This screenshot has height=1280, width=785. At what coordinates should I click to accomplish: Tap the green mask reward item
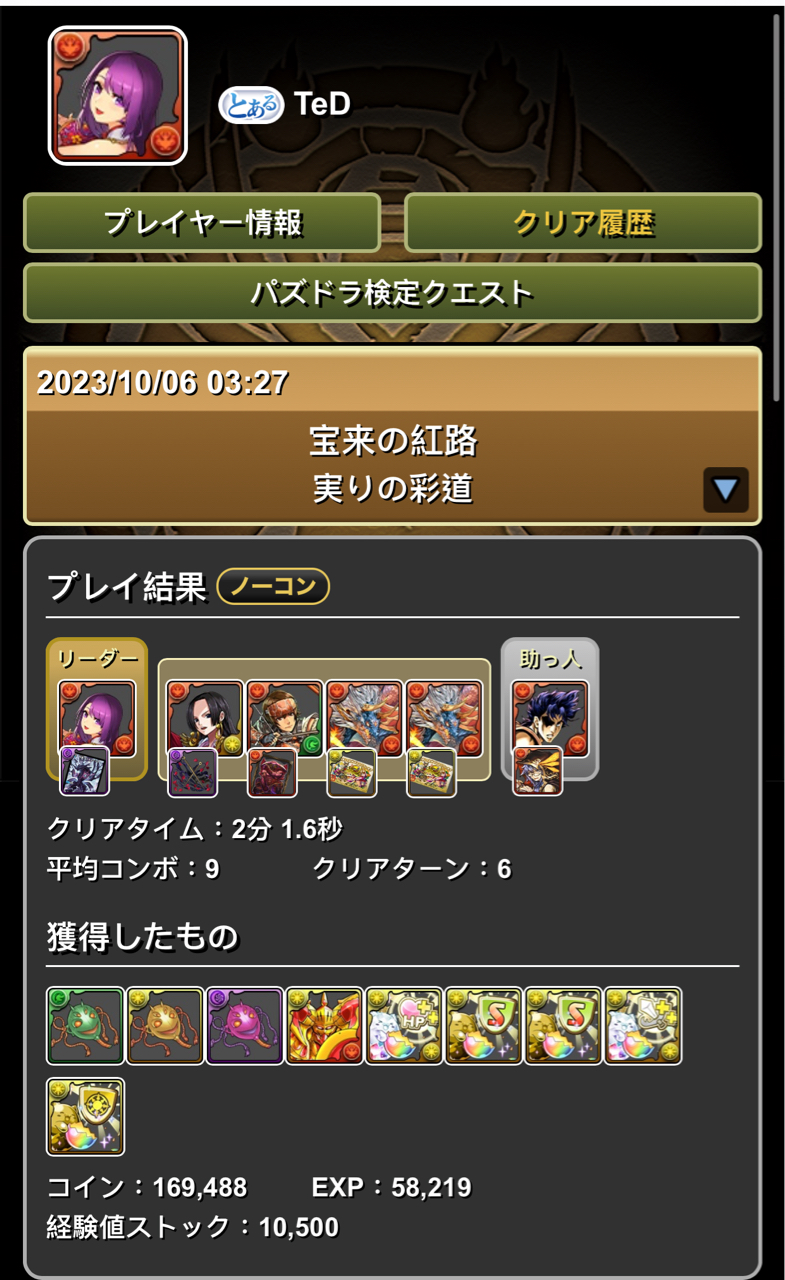coord(85,1026)
